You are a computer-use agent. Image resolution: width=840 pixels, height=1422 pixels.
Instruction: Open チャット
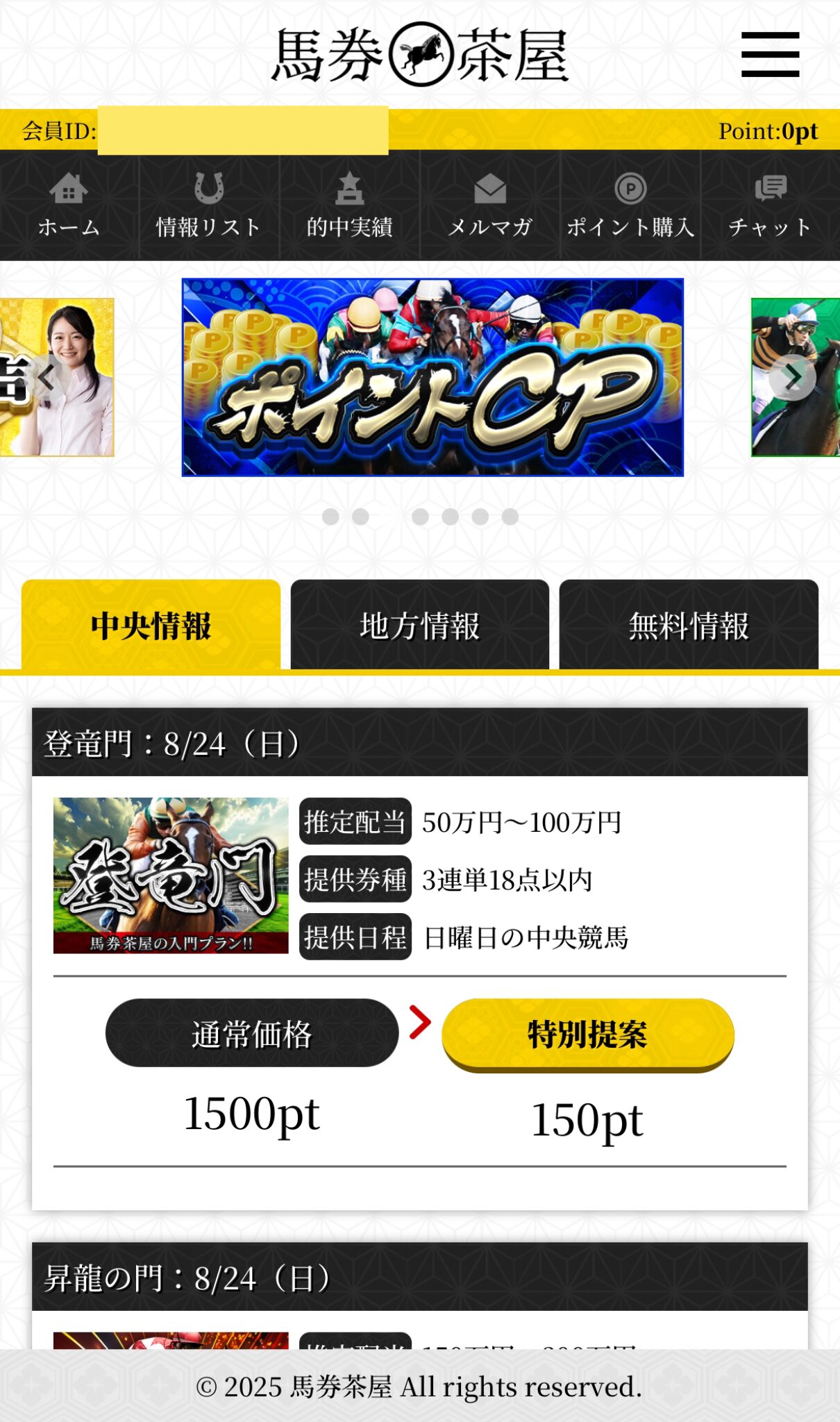click(771, 206)
